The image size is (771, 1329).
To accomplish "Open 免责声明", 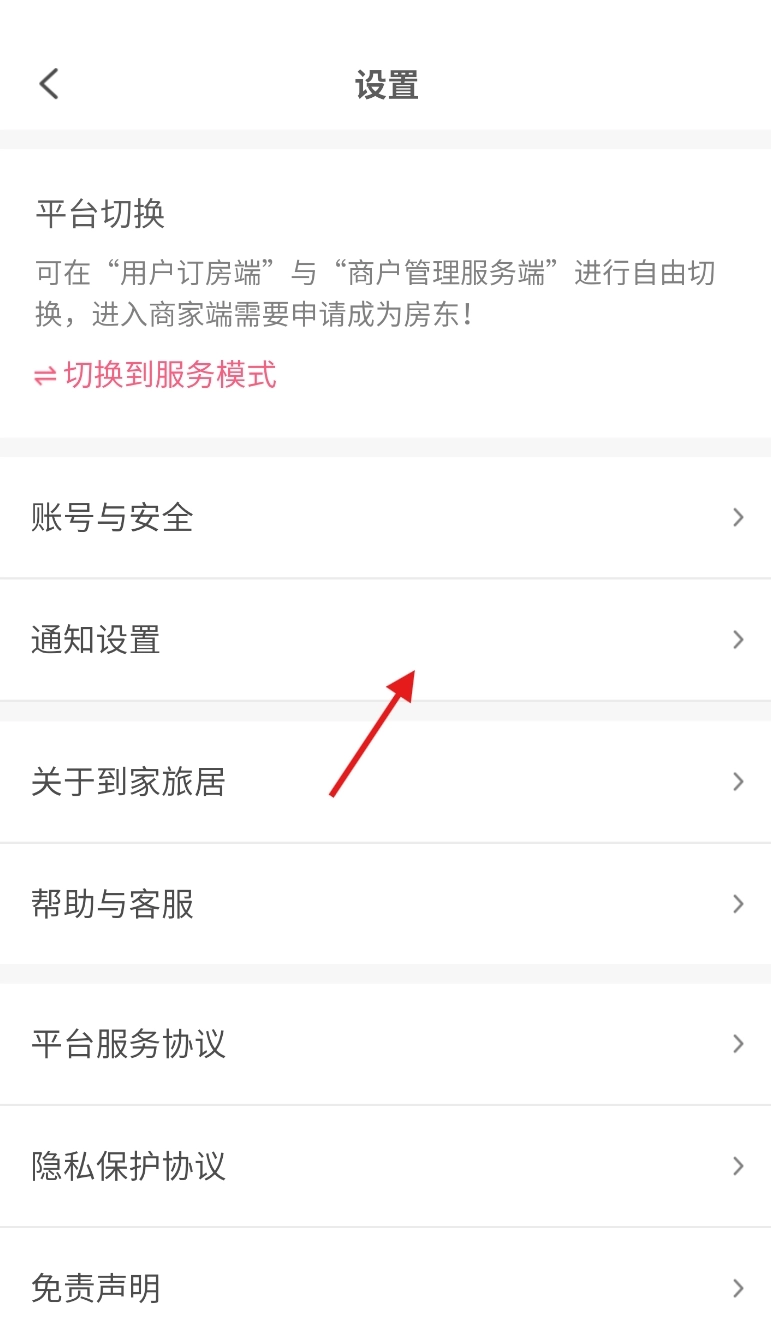I will [x=385, y=1288].
